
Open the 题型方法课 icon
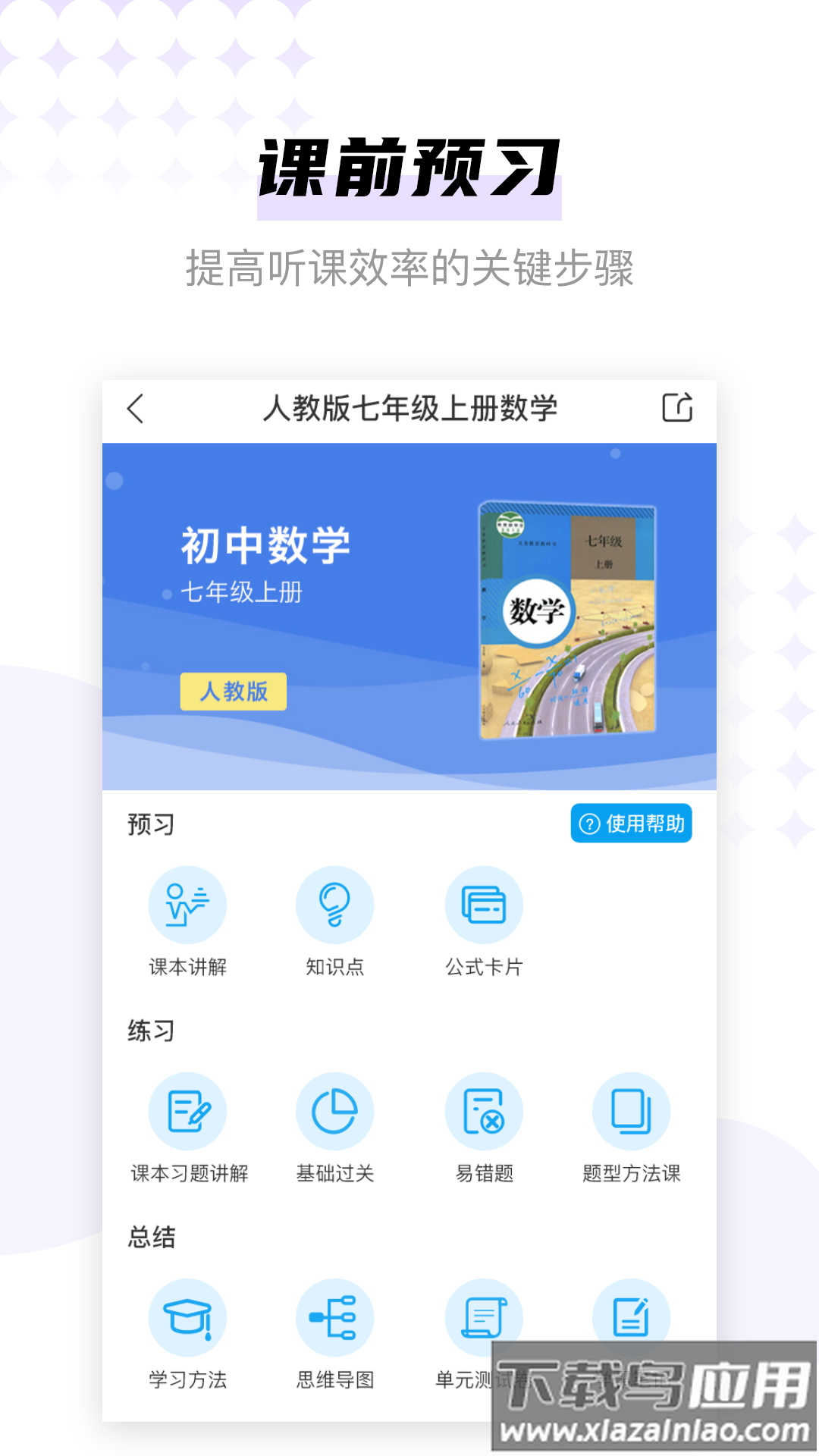pos(632,1112)
